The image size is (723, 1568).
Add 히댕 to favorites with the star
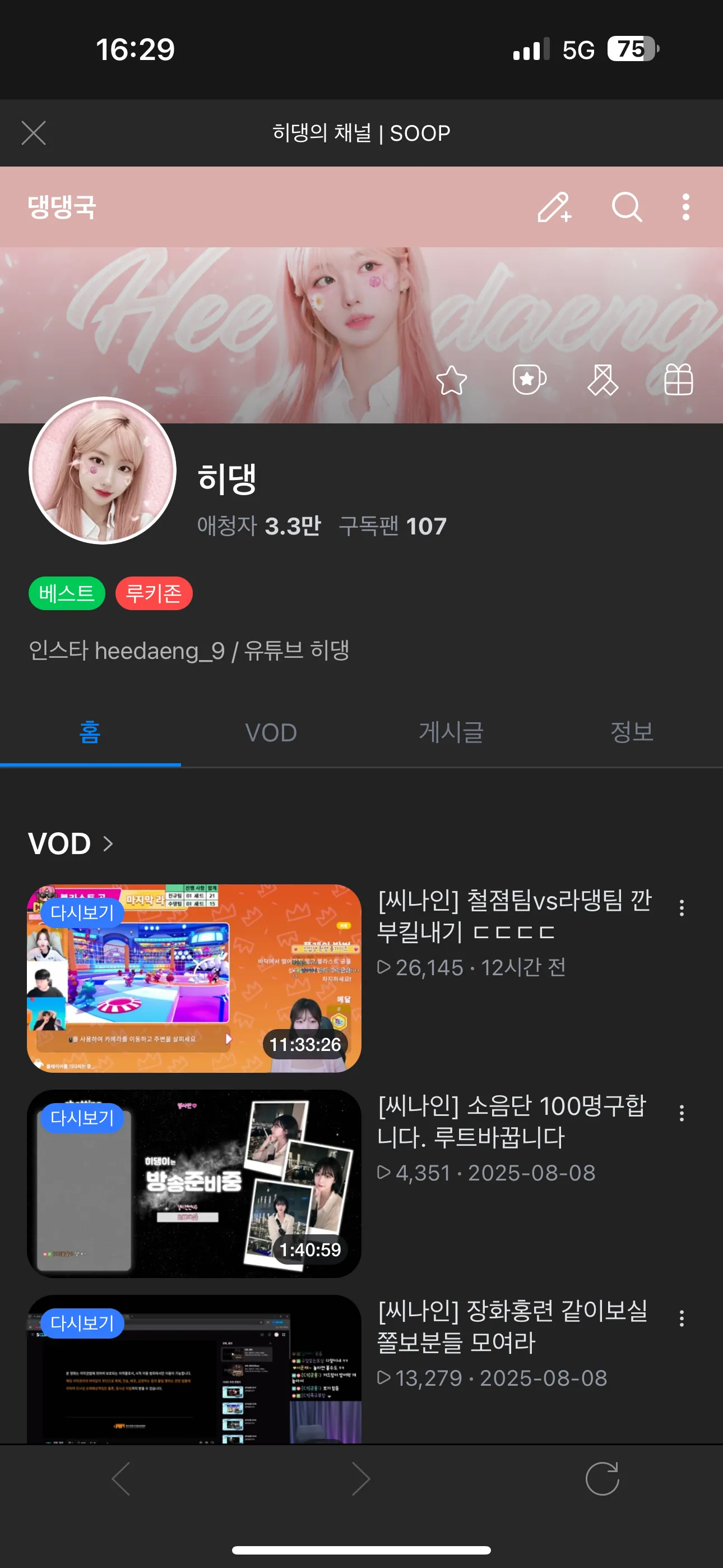(x=452, y=380)
